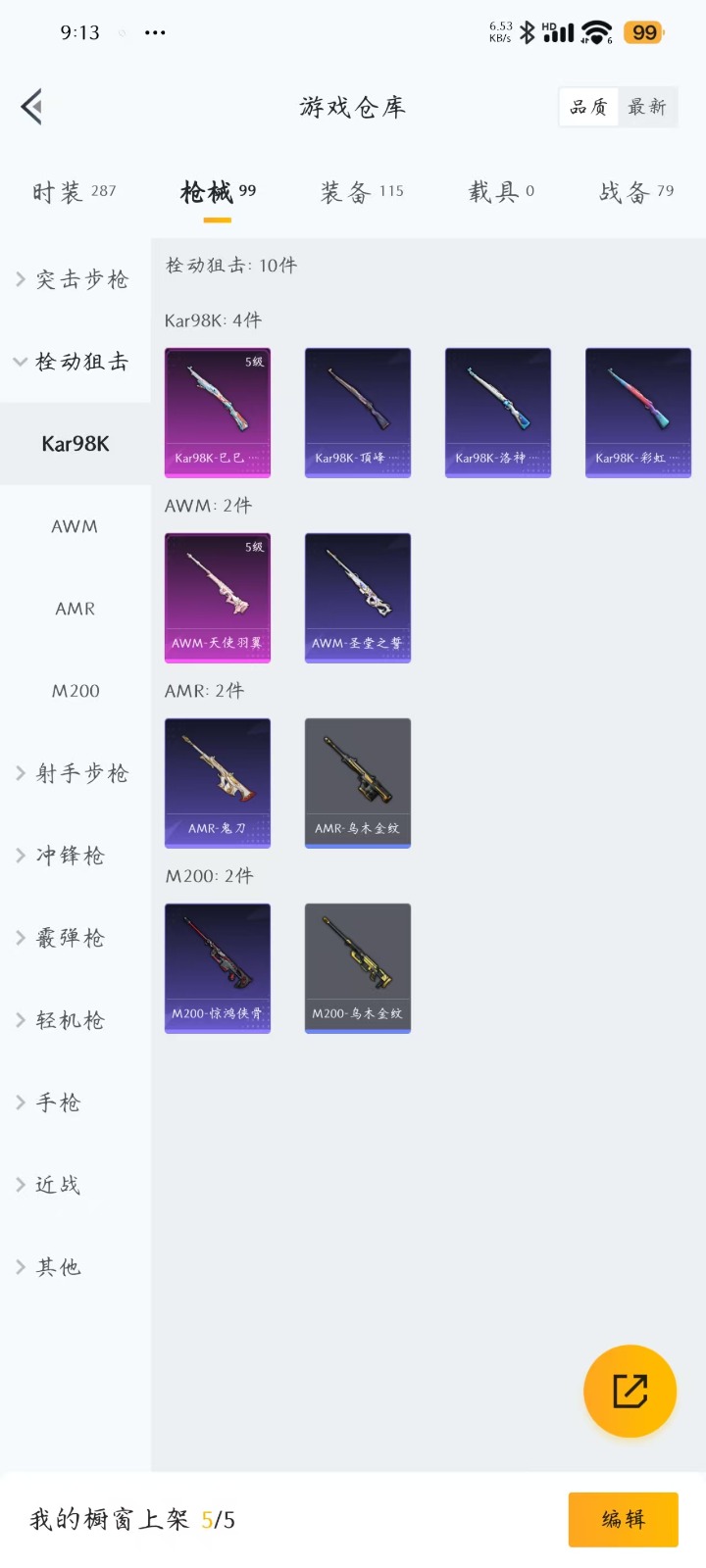Viewport: 706px width, 1568px height.
Task: Open the Kar98K-顶峰 skin card
Action: point(357,413)
